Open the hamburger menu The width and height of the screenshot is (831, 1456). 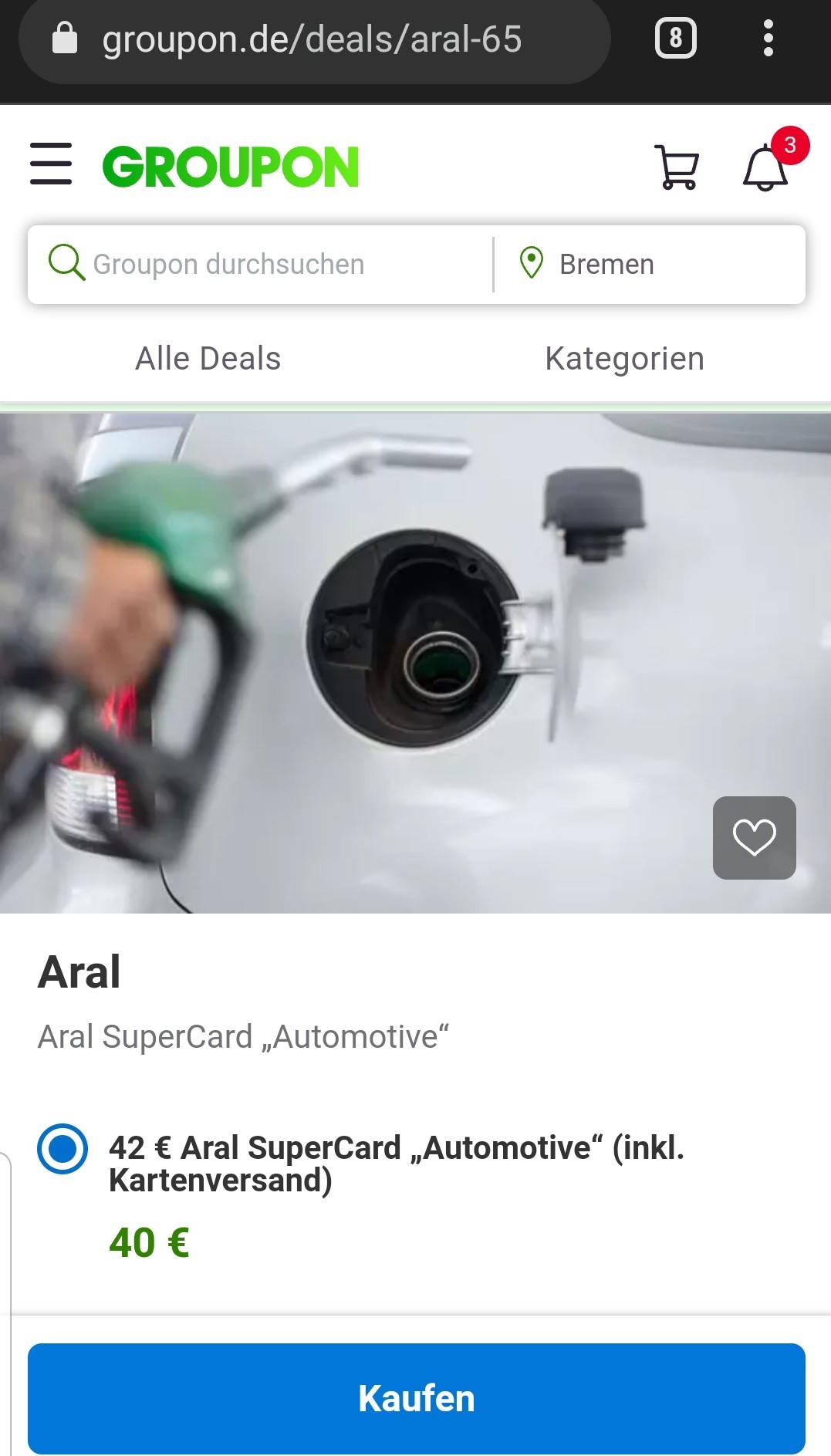pyautogui.click(x=51, y=164)
